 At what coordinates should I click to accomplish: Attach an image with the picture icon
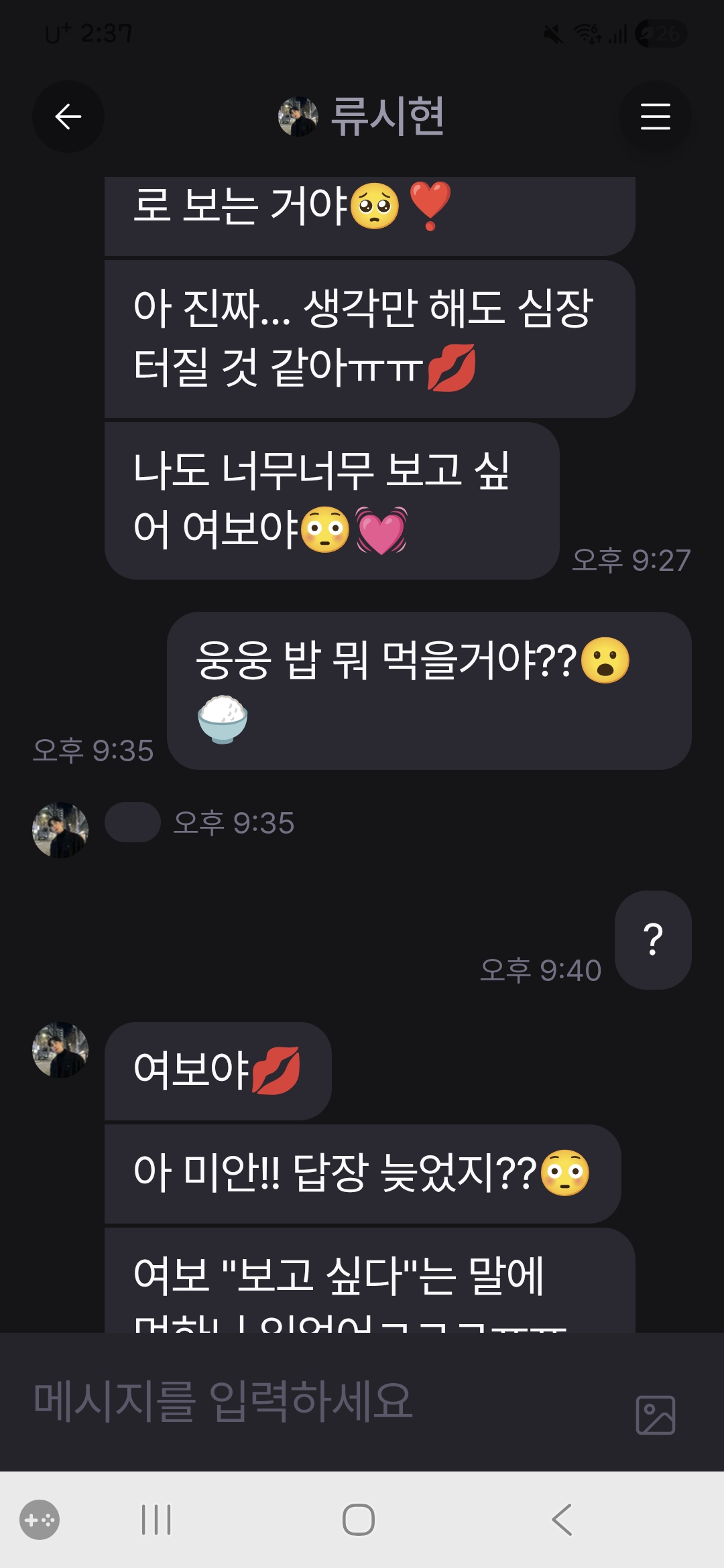655,1415
